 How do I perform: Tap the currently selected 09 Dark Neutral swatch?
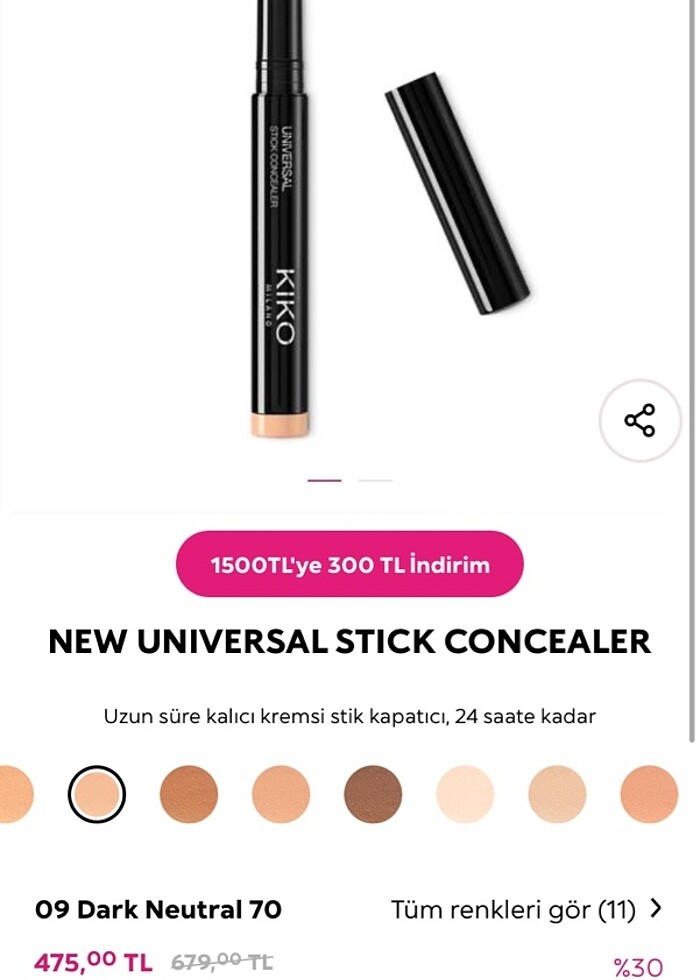click(x=97, y=794)
